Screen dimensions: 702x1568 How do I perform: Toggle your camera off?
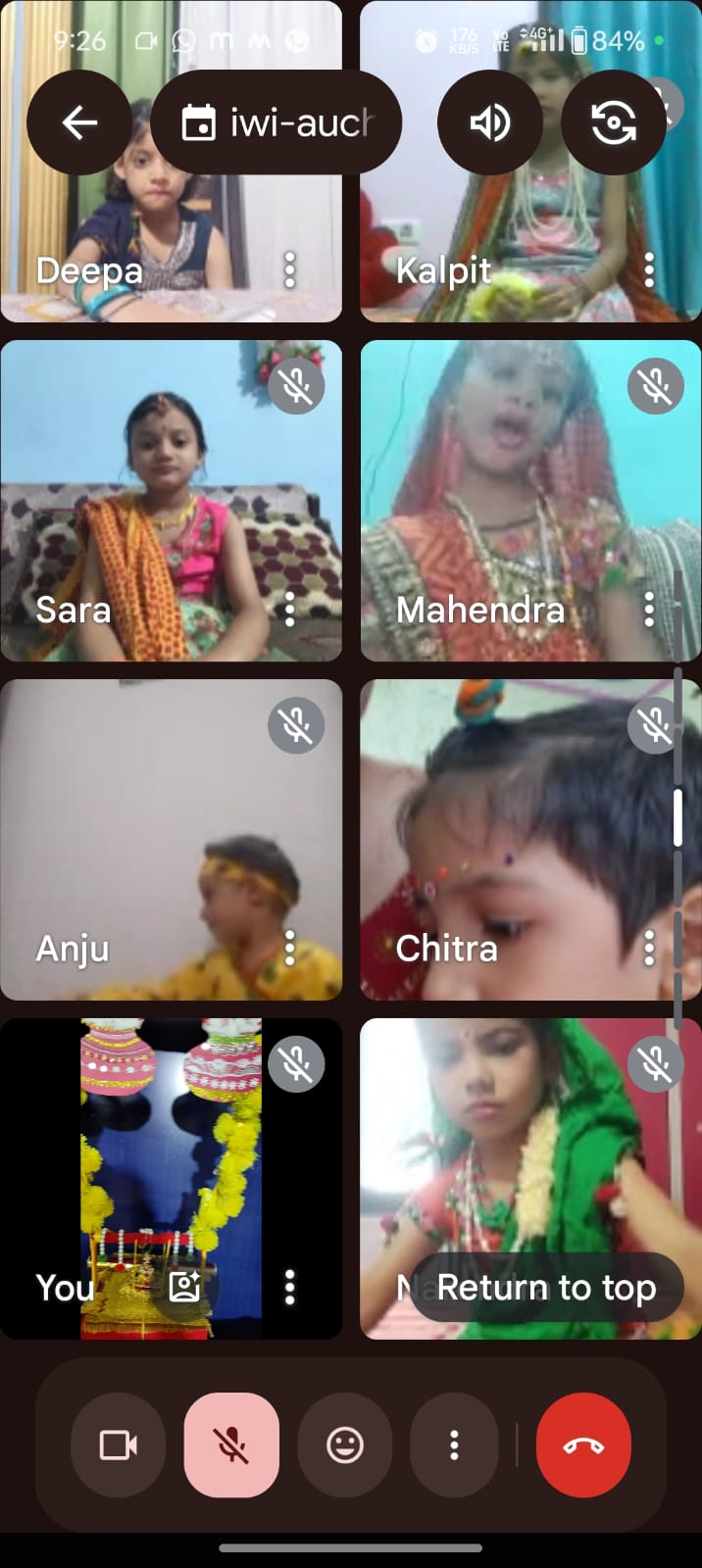click(x=119, y=1445)
